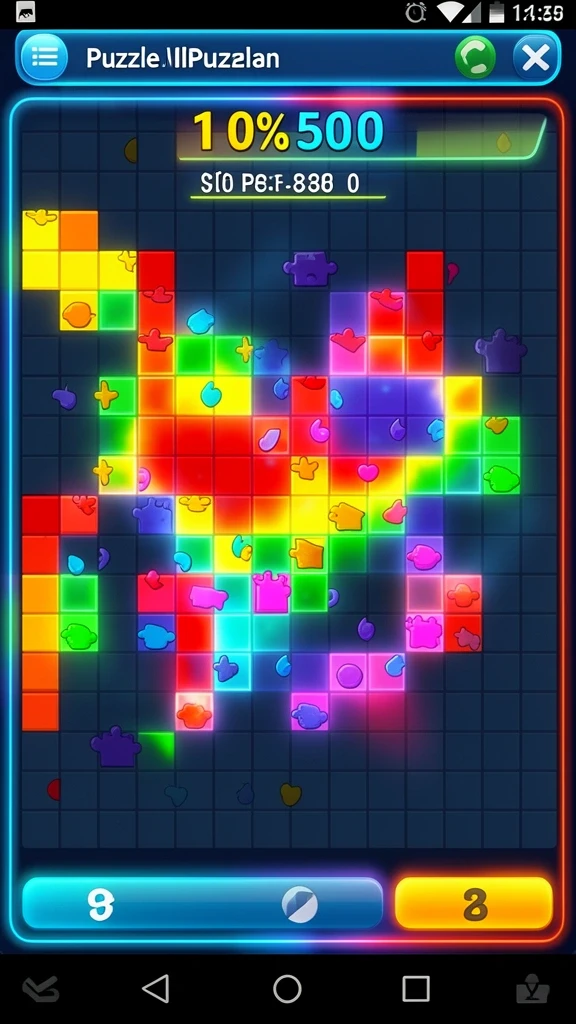Open the menu list button
The width and height of the screenshot is (576, 1024).
(x=44, y=57)
